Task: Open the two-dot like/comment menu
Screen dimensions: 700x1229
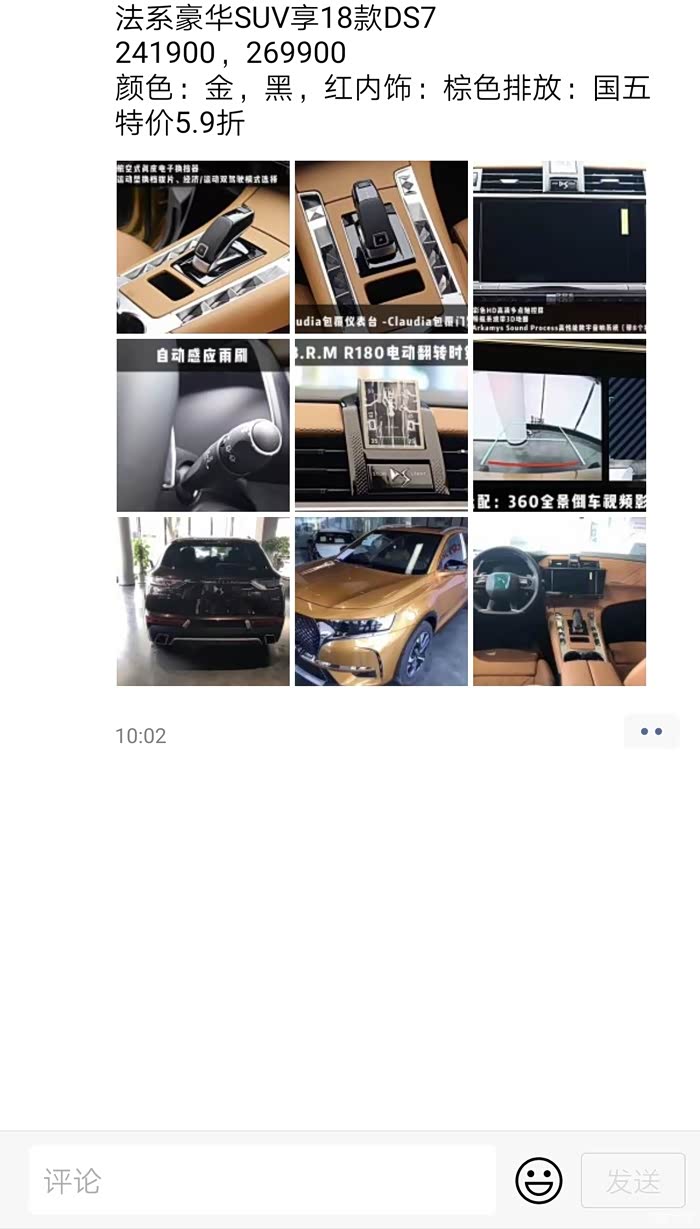Action: [x=651, y=732]
